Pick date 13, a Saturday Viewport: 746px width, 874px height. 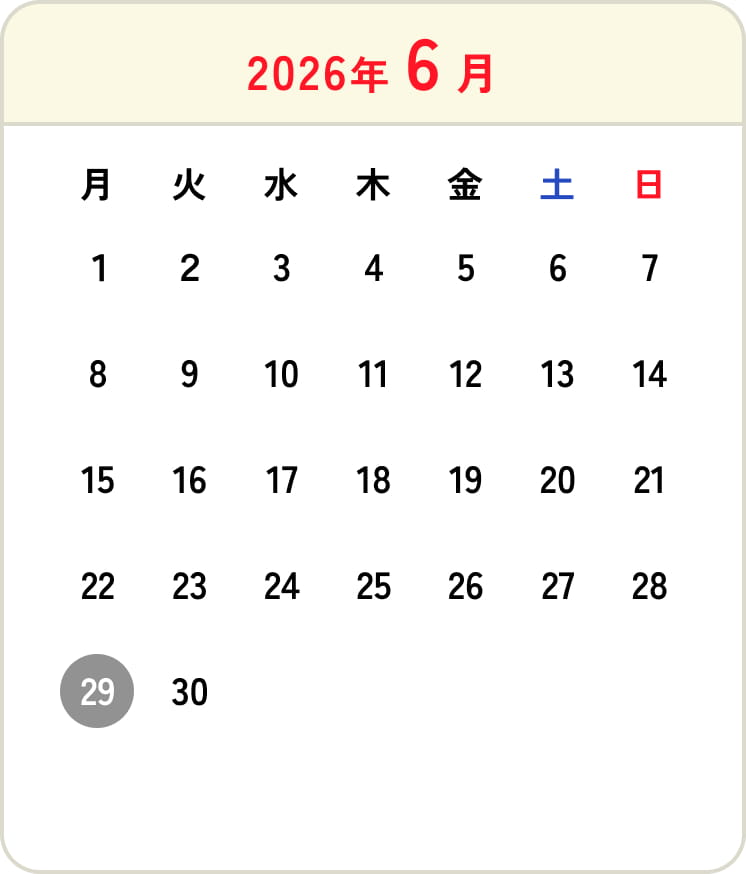(x=558, y=375)
